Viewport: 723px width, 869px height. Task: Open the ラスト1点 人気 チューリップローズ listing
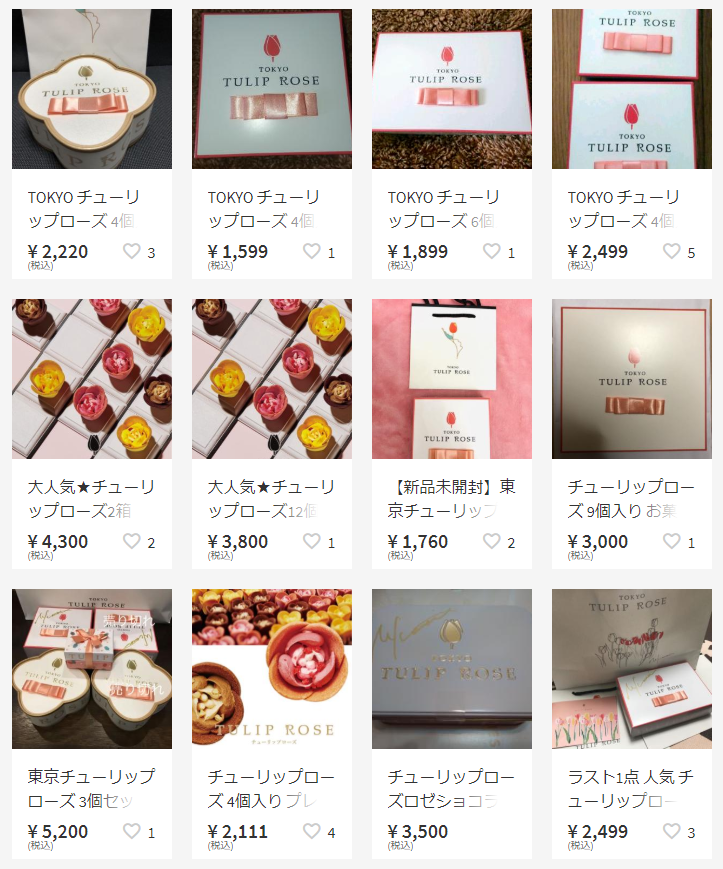click(632, 669)
